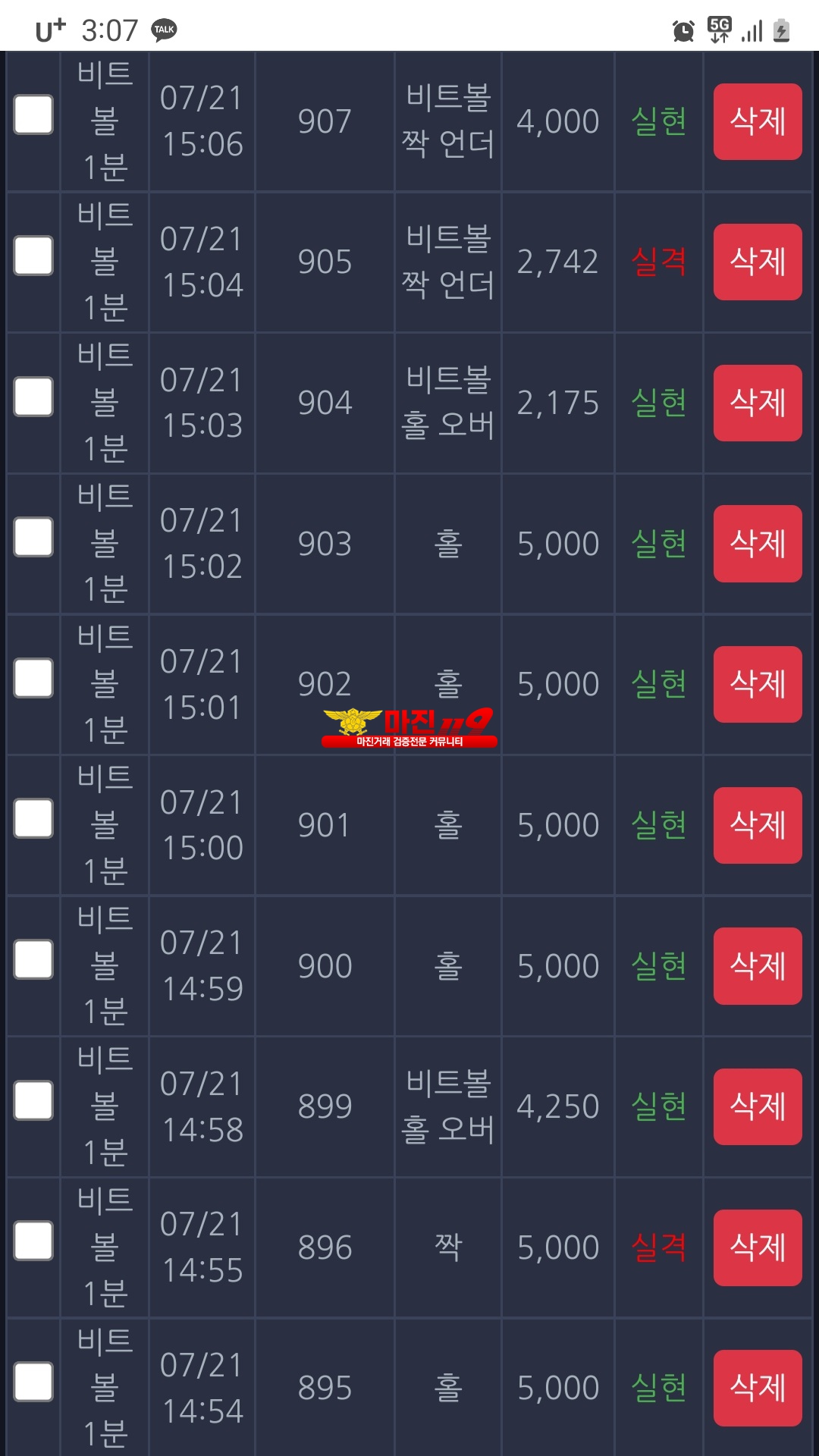Check the round 896 row box

tap(33, 1241)
